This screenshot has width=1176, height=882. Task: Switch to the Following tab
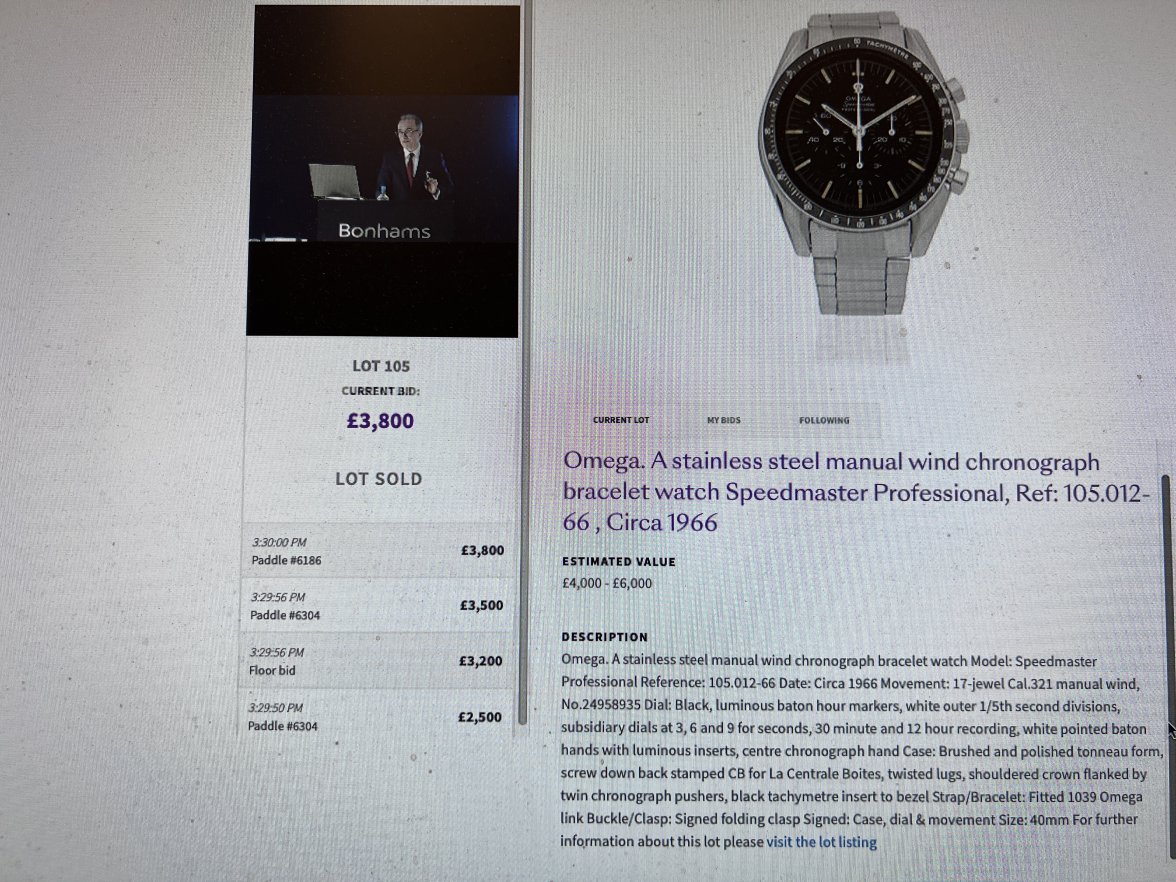coord(824,420)
